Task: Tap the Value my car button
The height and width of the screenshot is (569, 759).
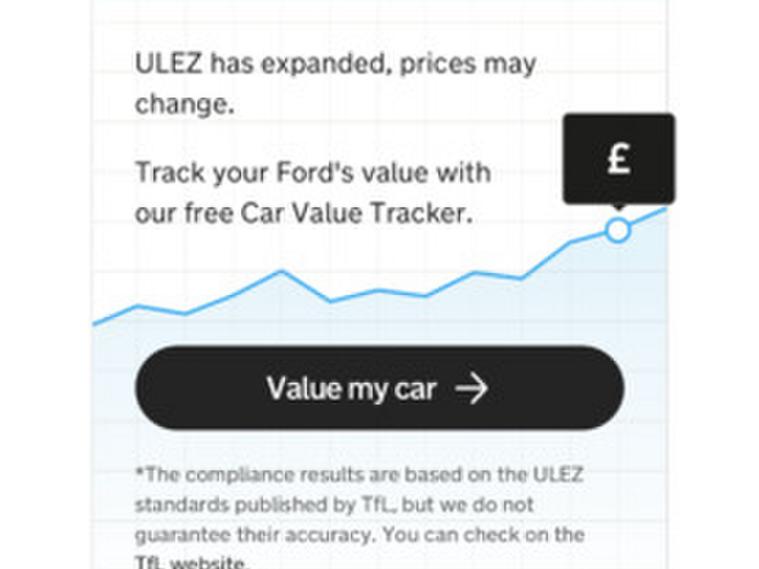Action: [x=379, y=388]
